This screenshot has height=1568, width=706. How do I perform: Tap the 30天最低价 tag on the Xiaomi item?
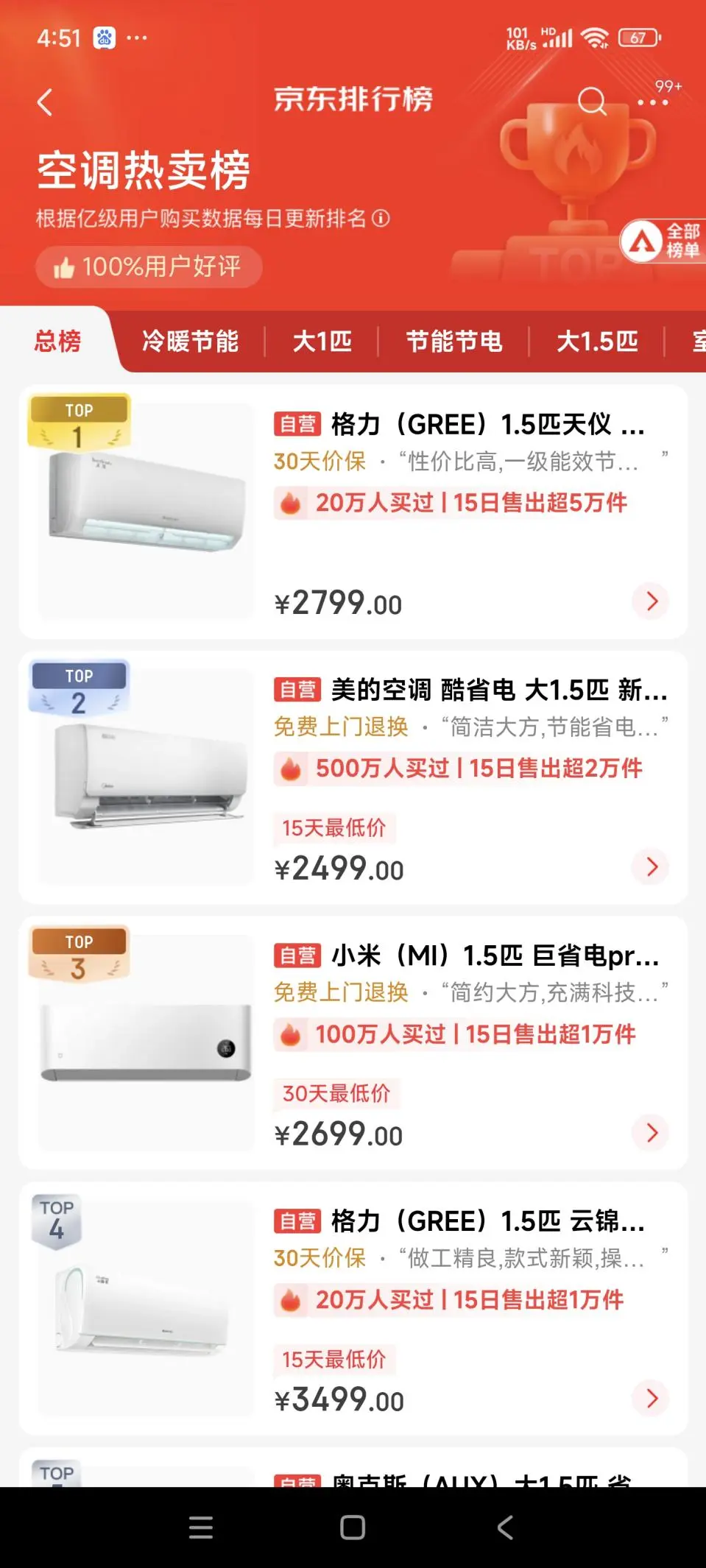336,1095
